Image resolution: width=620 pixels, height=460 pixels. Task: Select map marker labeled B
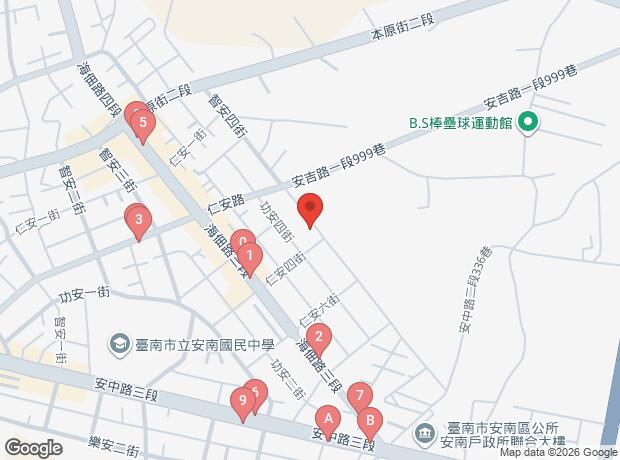pos(369,421)
